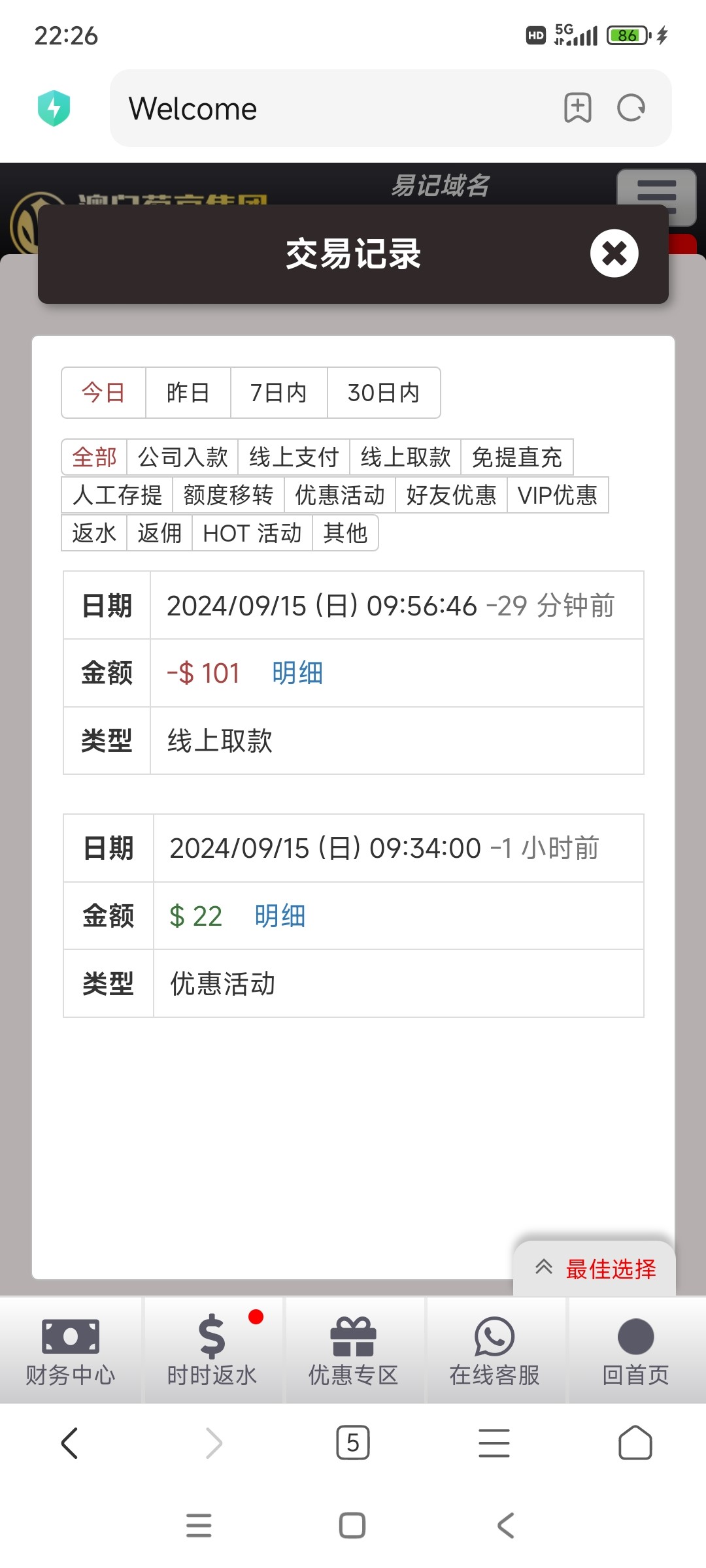View 明细 for the $22 promotion
The width and height of the screenshot is (706, 1568).
coord(280,916)
